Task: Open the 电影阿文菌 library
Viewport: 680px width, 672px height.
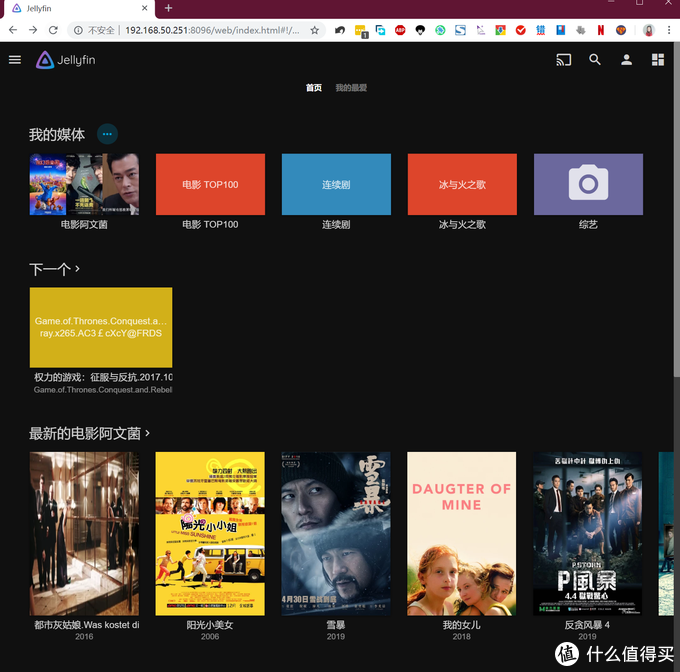Action: [84, 184]
